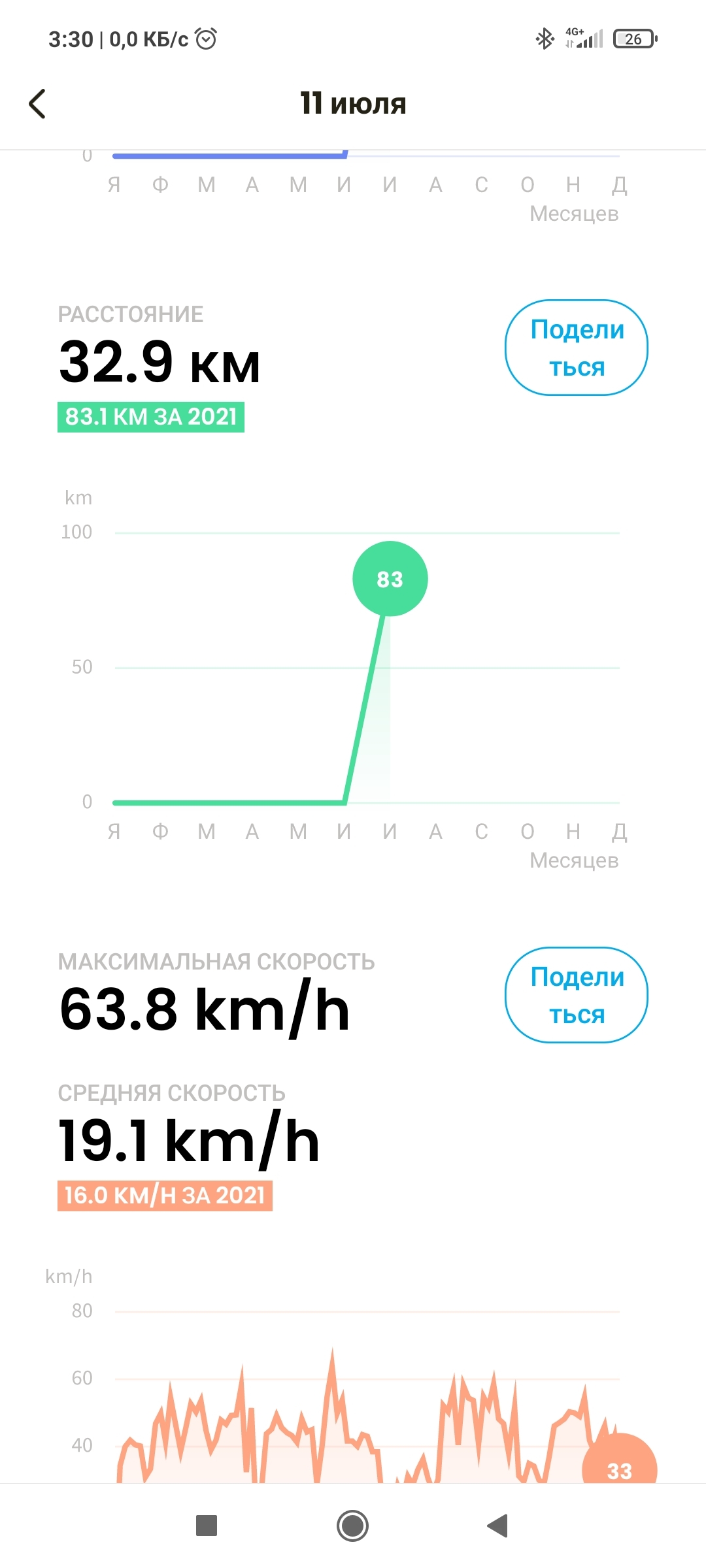706x1568 pixels.
Task: Go back from the 11 июля screen
Action: pos(38,104)
